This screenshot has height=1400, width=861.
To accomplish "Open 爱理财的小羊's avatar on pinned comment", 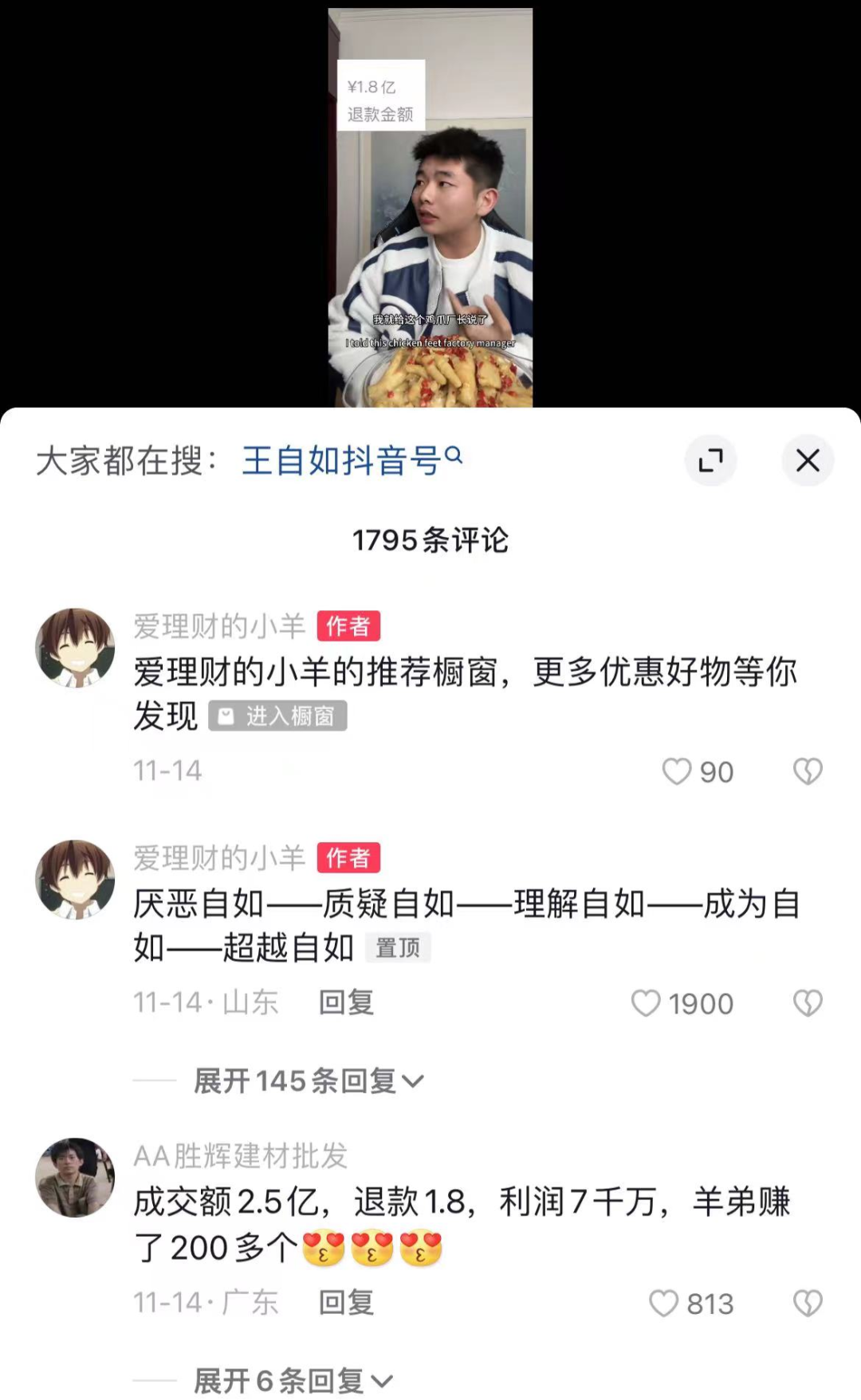I will [75, 880].
